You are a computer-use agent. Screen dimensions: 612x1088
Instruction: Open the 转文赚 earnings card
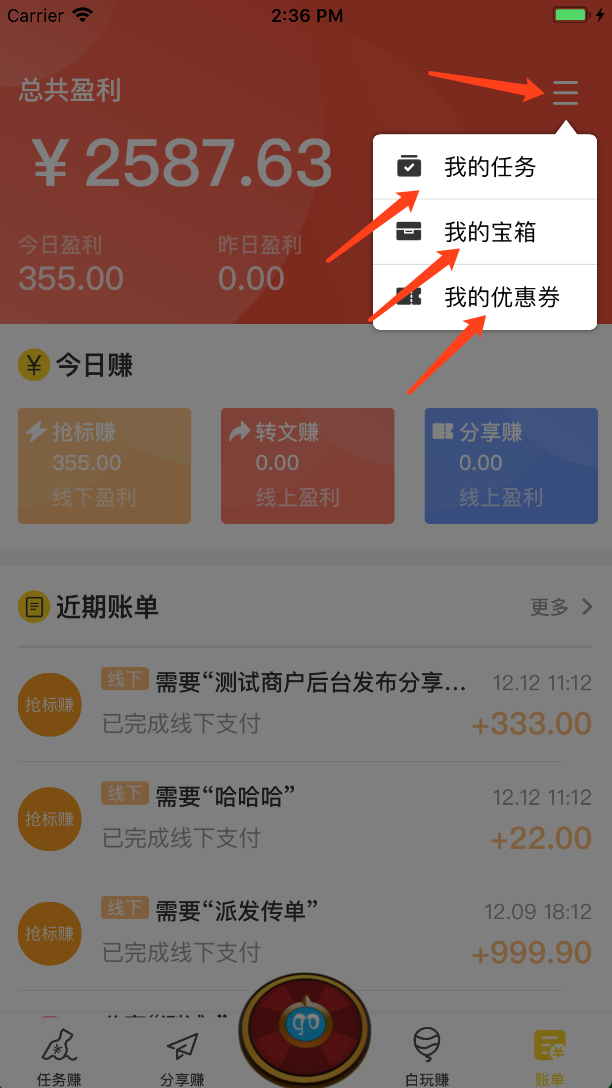[307, 466]
